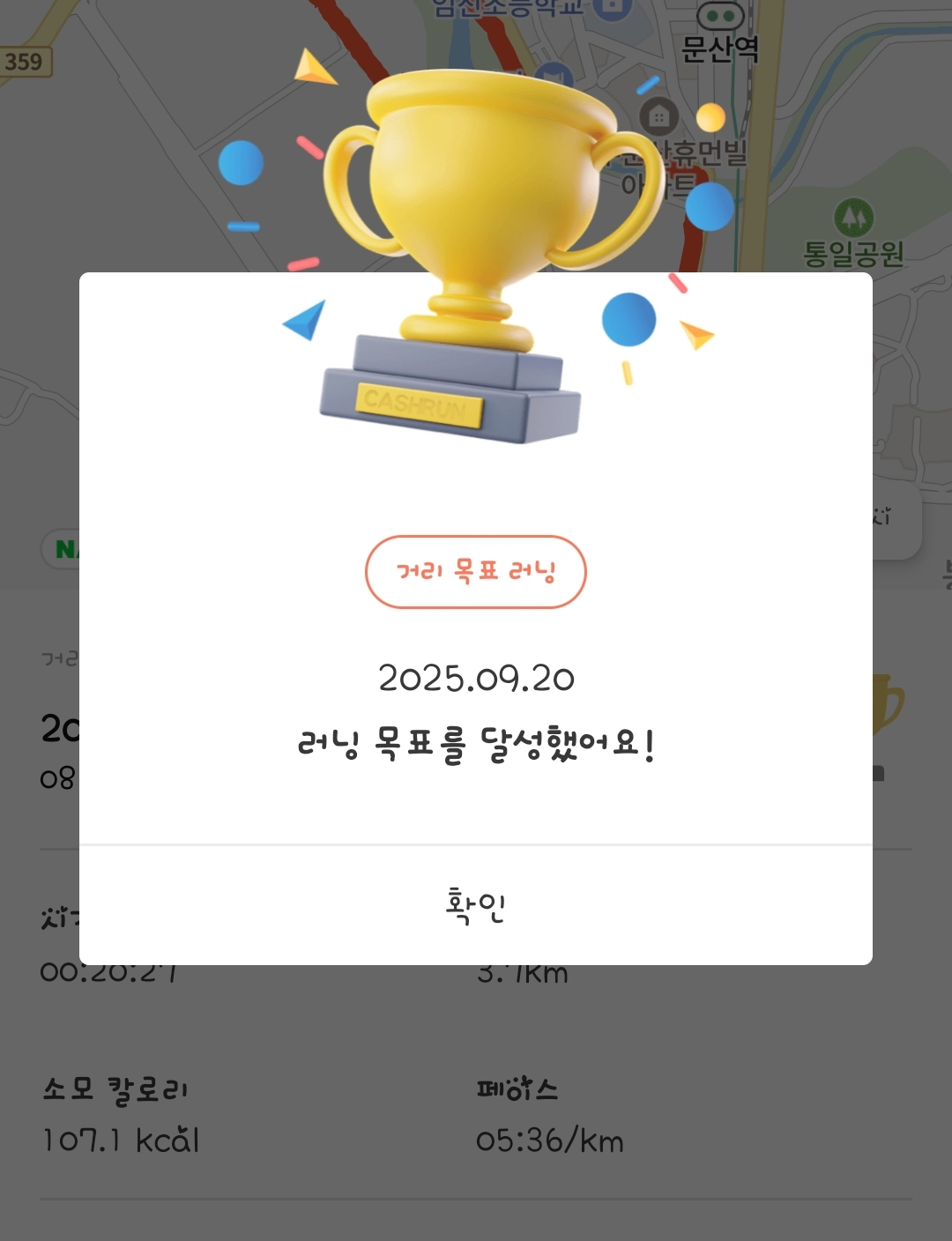Screen dimensions: 952x1241
Task: Tap 확인 to dismiss the goal dialog
Action: click(x=476, y=905)
